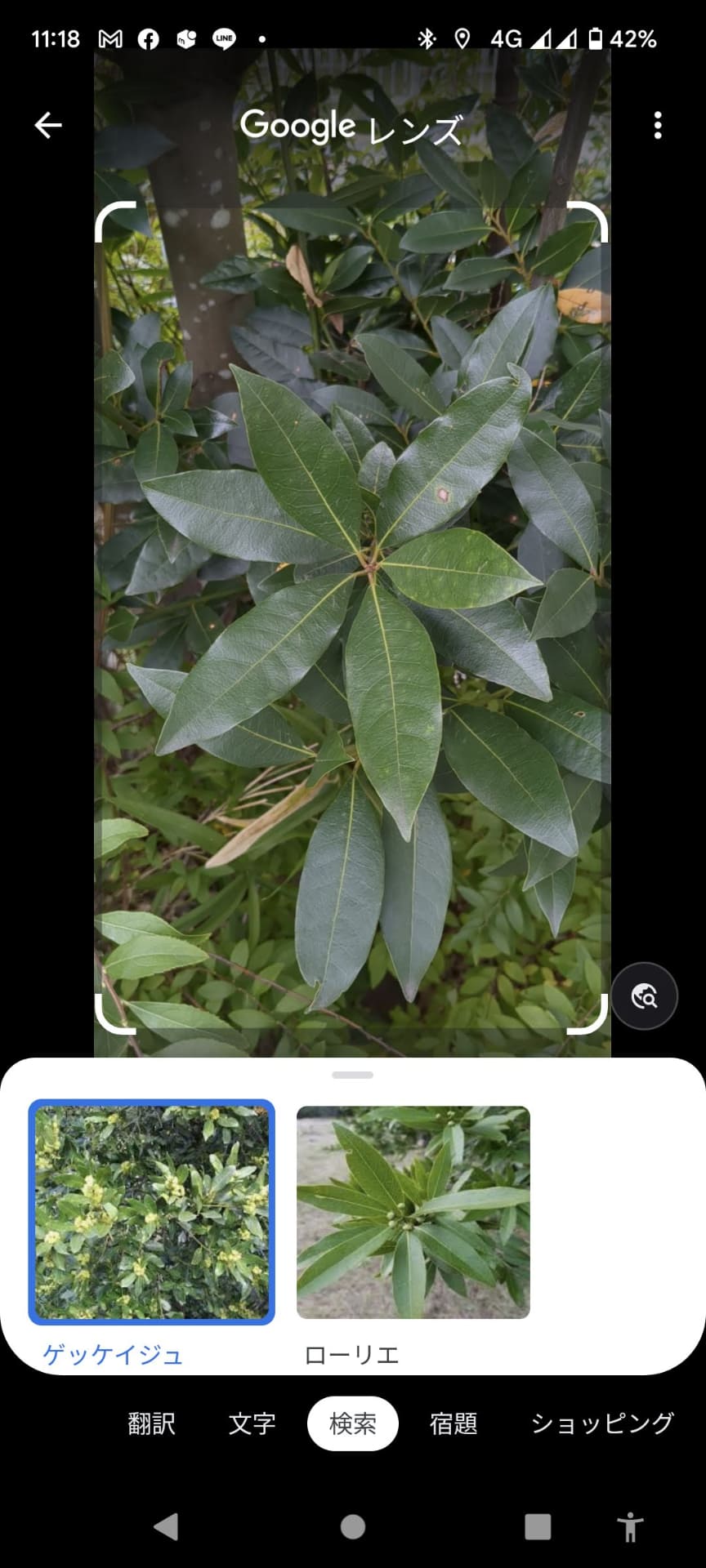Select the ローリエ result image
Image resolution: width=706 pixels, height=1568 pixels.
413,1212
